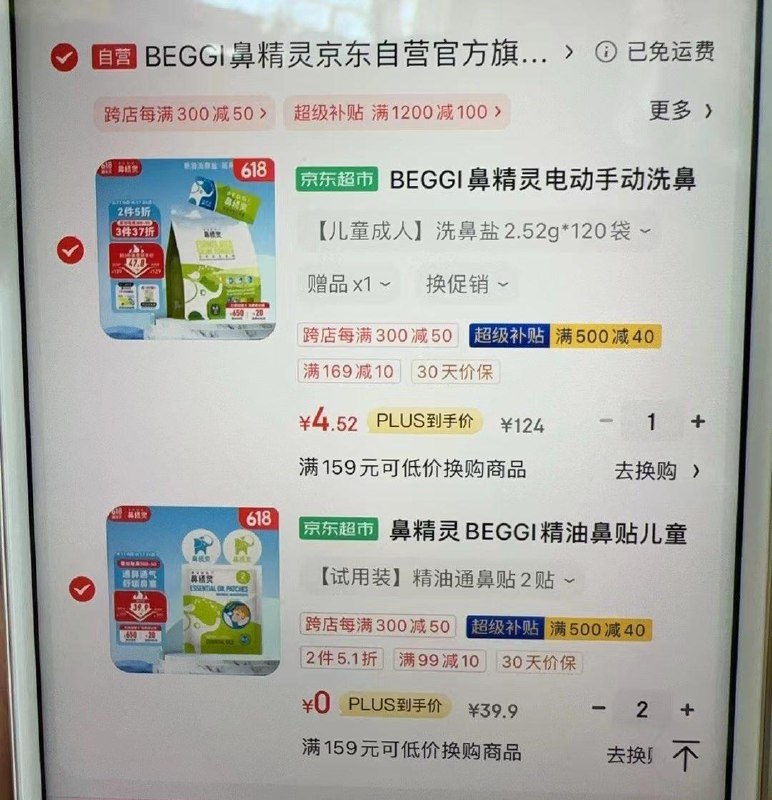The height and width of the screenshot is (800, 772).
Task: Open 跨店每满300减50 coupon chip at top
Action: pyautogui.click(x=186, y=113)
